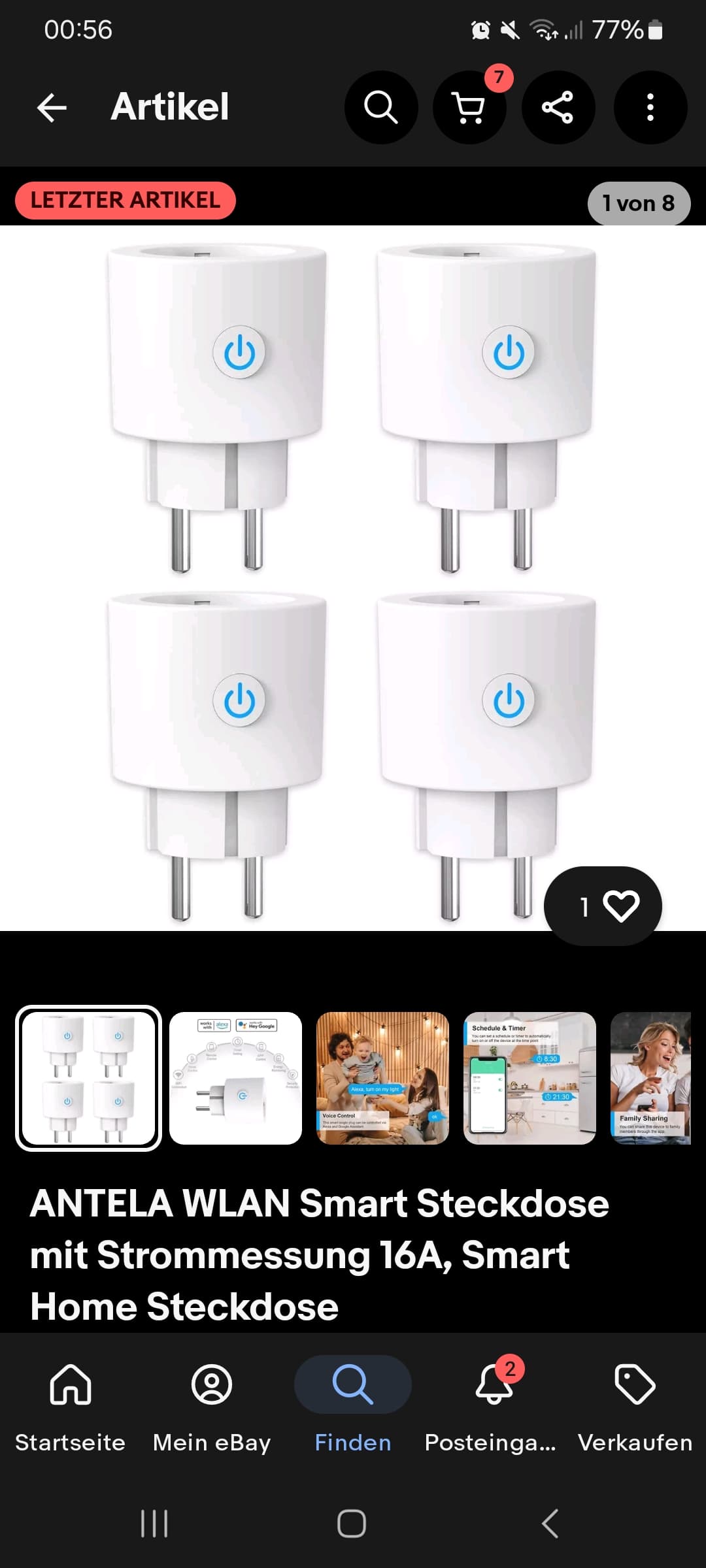Open the search icon in the top bar

click(381, 107)
